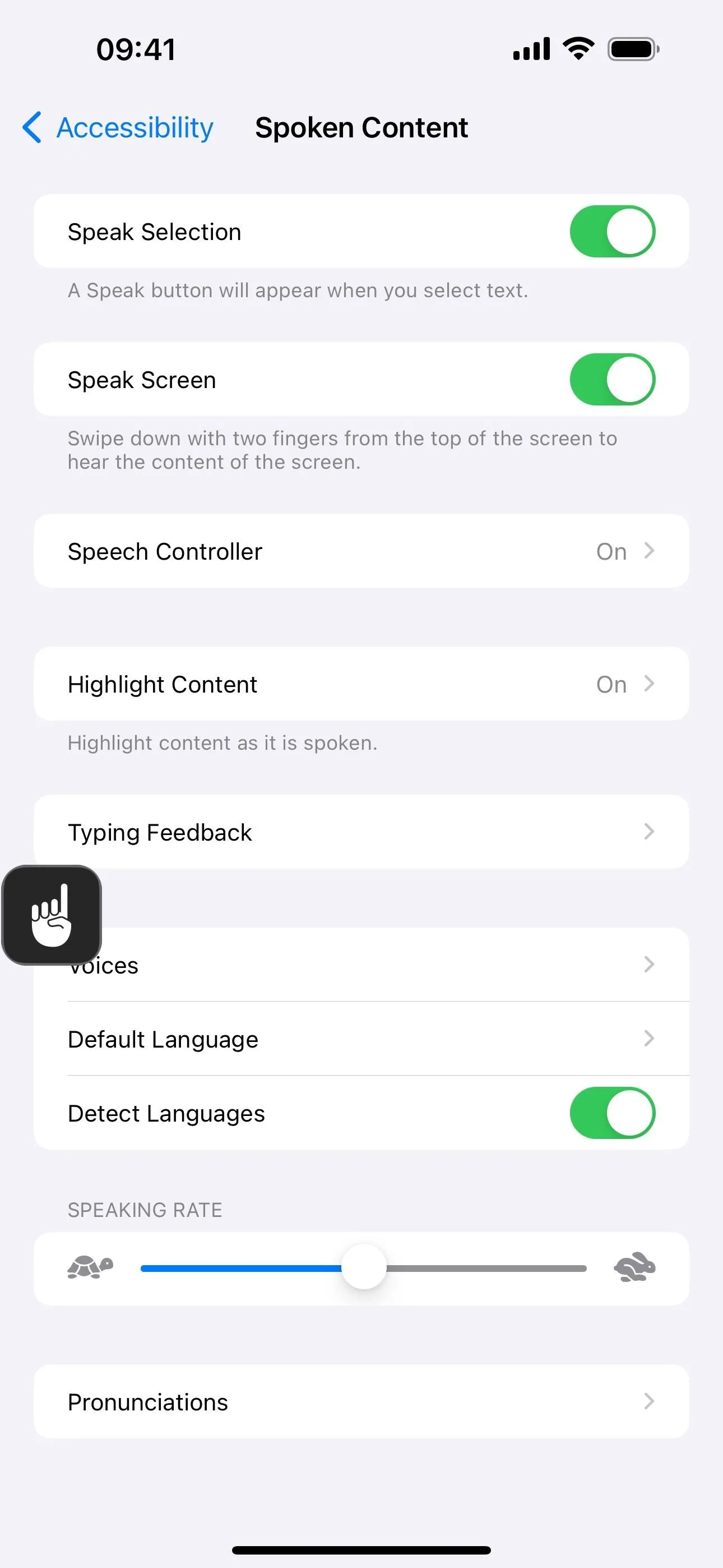The image size is (723, 1568).
Task: Open Default Language
Action: (x=361, y=1039)
